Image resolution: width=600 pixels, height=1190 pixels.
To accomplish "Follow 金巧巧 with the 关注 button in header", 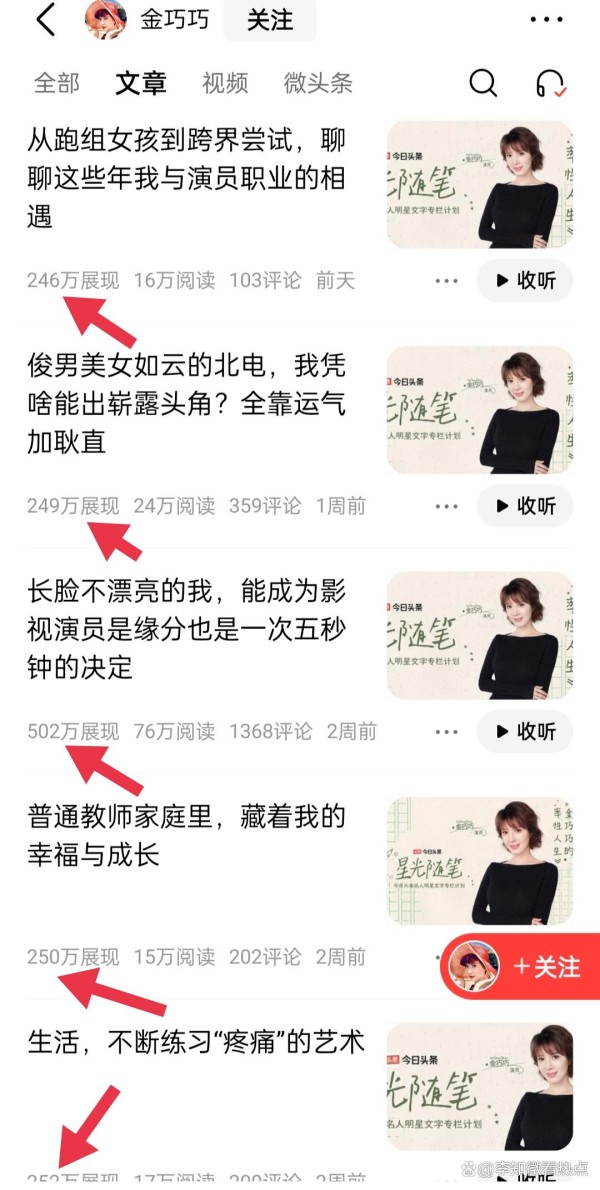I will pos(269,20).
